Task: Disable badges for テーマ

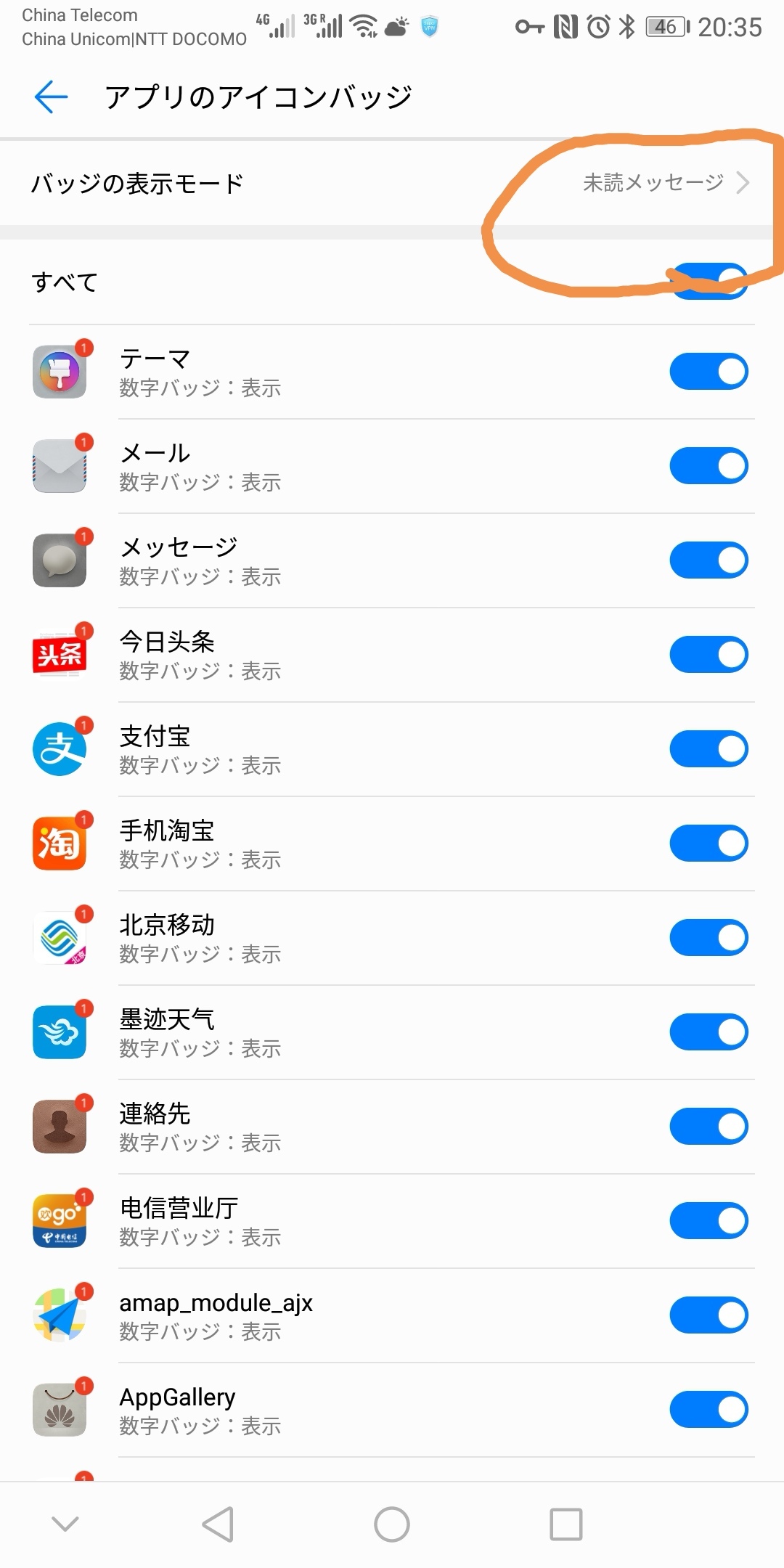Action: pyautogui.click(x=709, y=372)
